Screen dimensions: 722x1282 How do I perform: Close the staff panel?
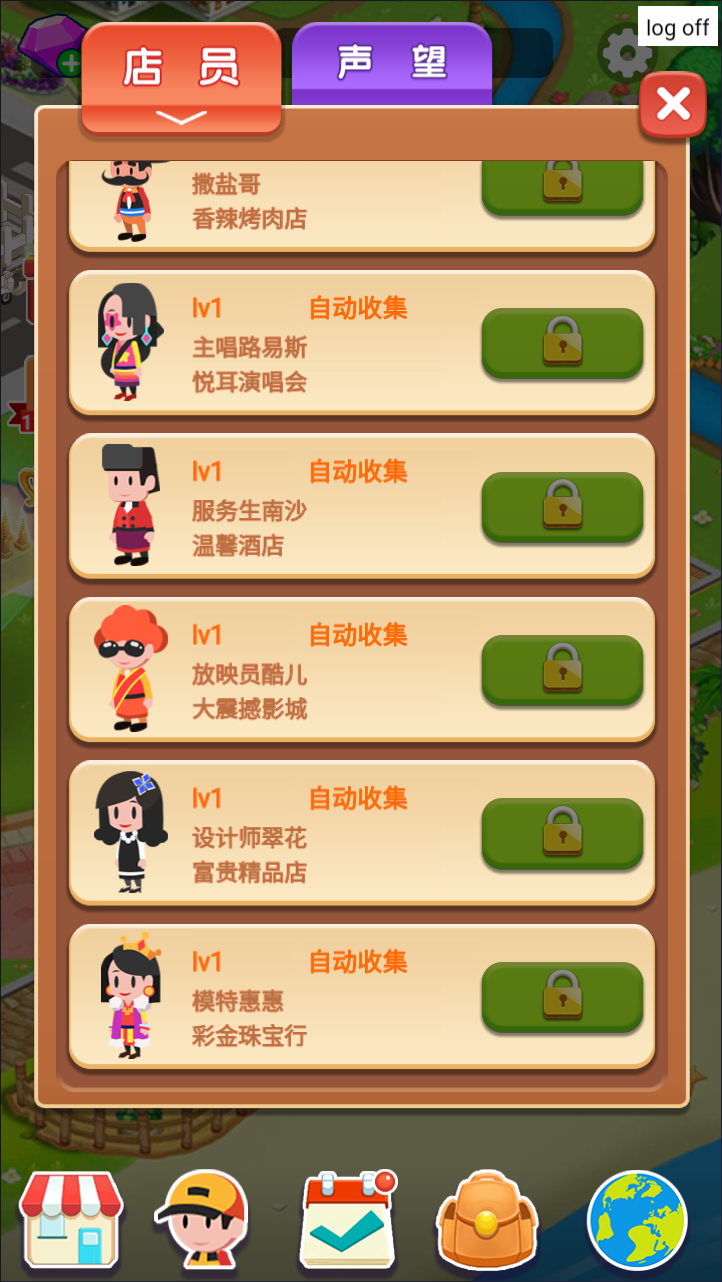672,104
